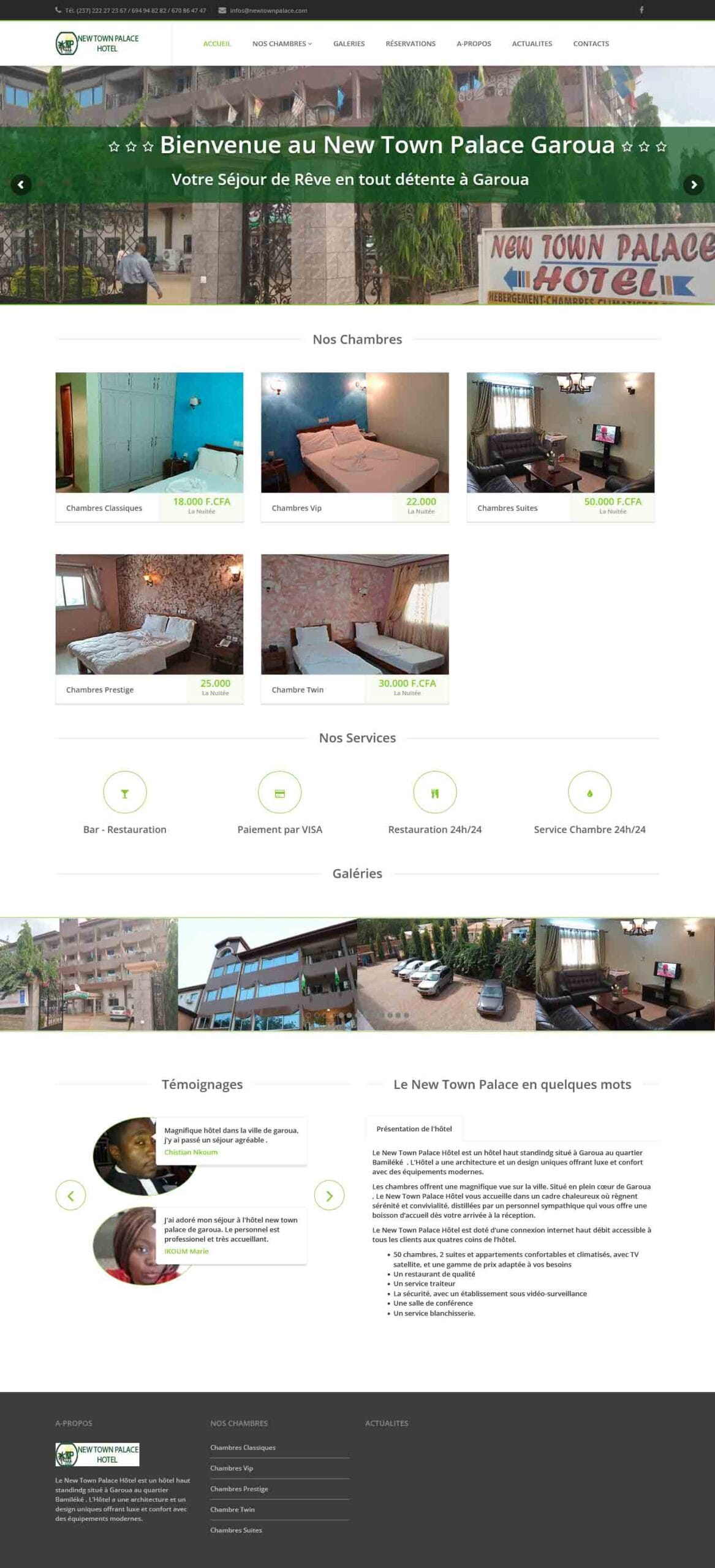715x1568 pixels.
Task: Open the Facebook icon in top bar
Action: (x=641, y=10)
